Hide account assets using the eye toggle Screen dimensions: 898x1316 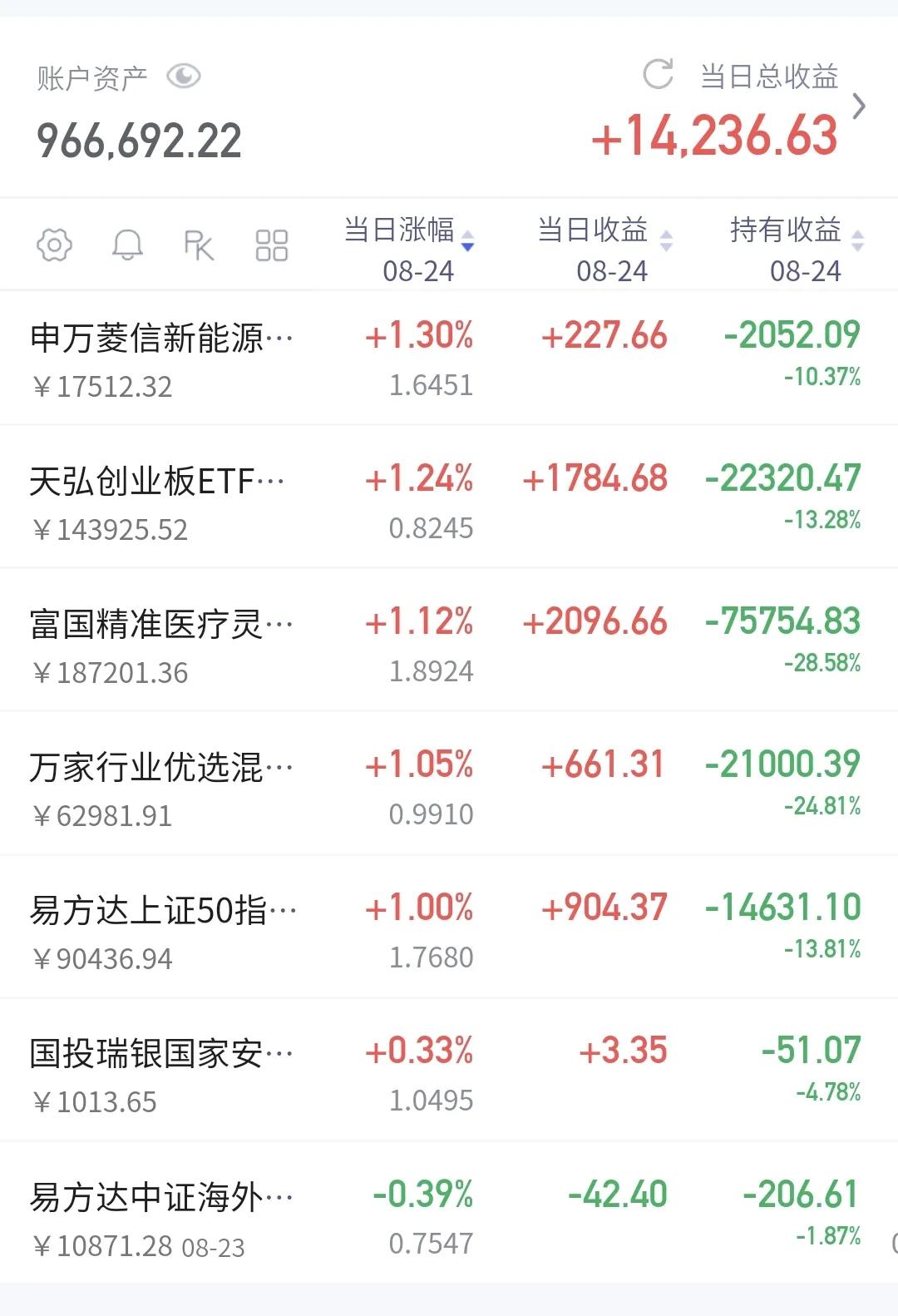[185, 76]
